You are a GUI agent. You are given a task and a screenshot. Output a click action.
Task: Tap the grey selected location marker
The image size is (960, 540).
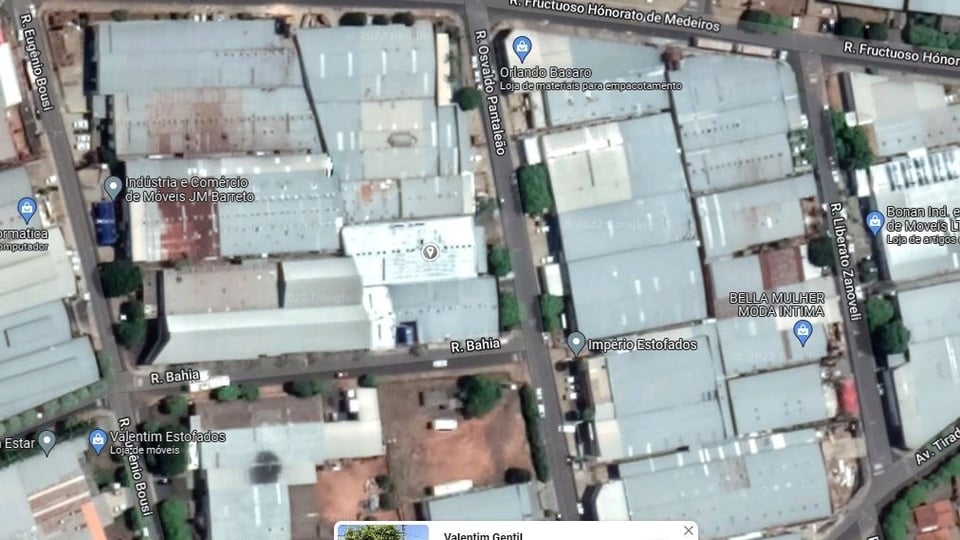[x=430, y=251]
